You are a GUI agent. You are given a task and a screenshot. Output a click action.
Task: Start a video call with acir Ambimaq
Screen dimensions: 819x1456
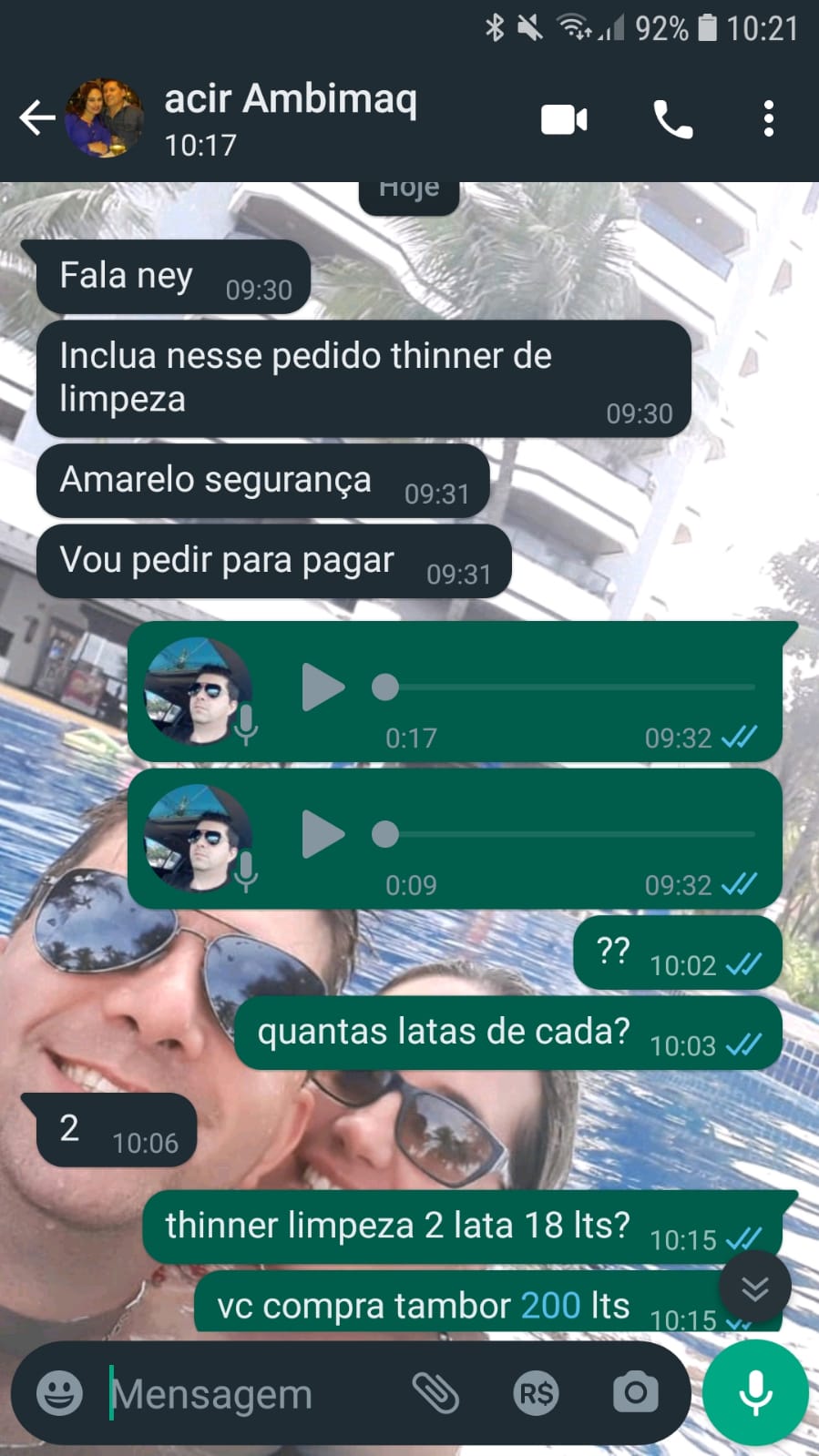point(564,119)
